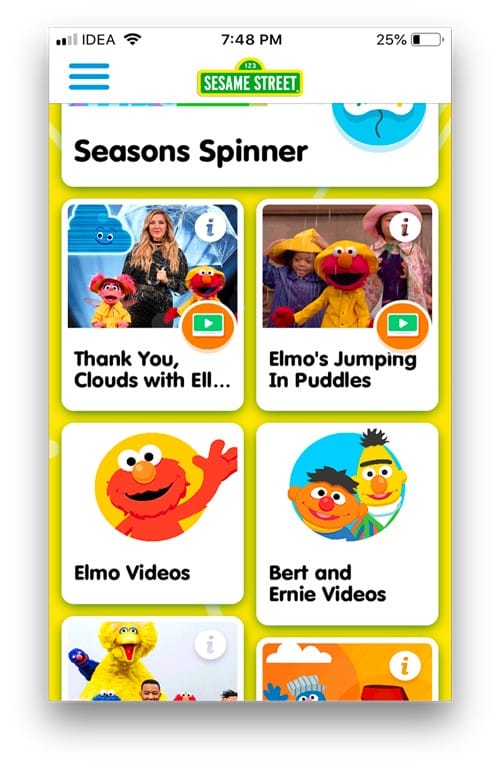Viewport: 500px width, 768px height.
Task: Open the Seasons Spinner card
Action: click(x=250, y=145)
